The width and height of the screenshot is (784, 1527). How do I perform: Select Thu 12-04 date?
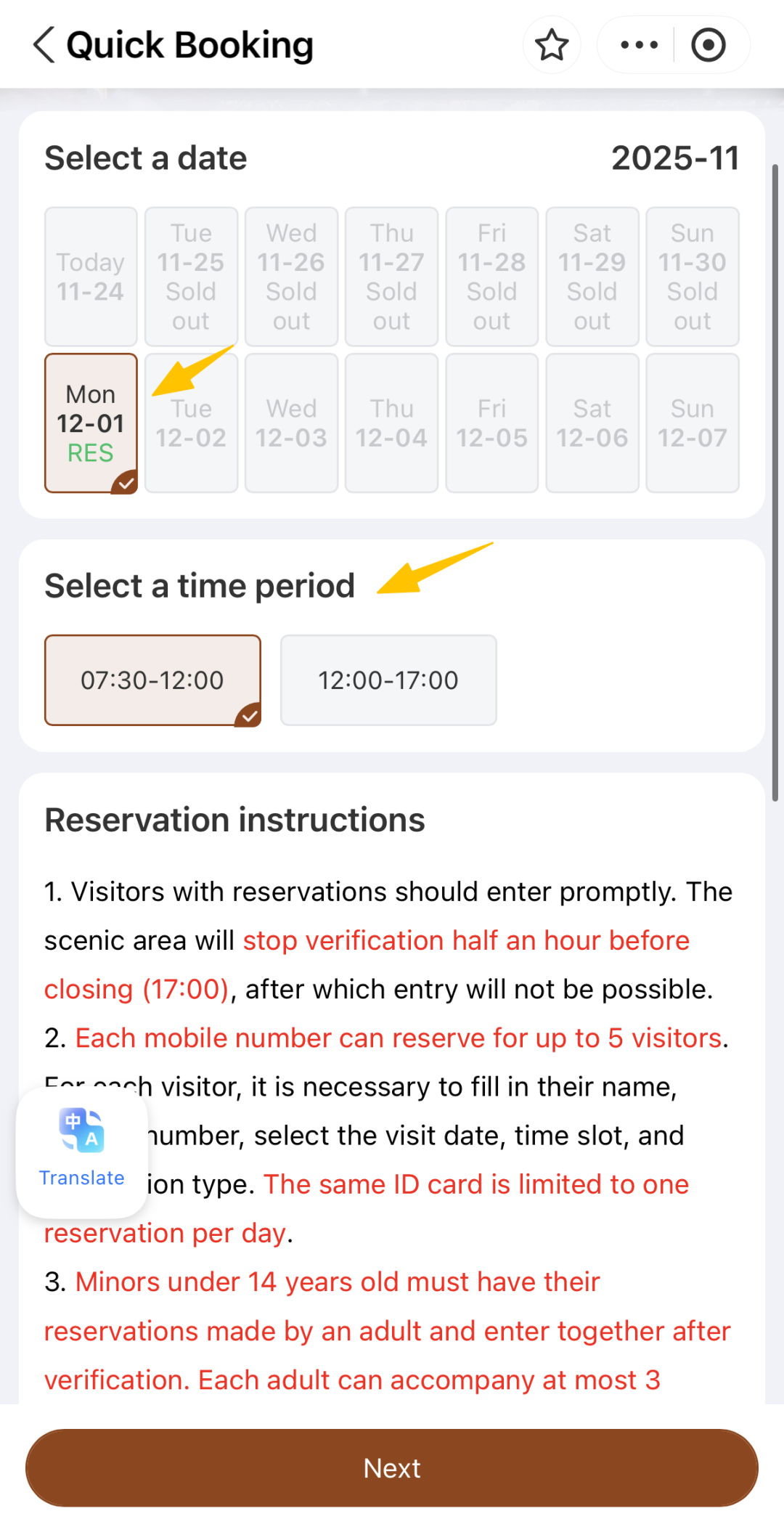pyautogui.click(x=391, y=423)
